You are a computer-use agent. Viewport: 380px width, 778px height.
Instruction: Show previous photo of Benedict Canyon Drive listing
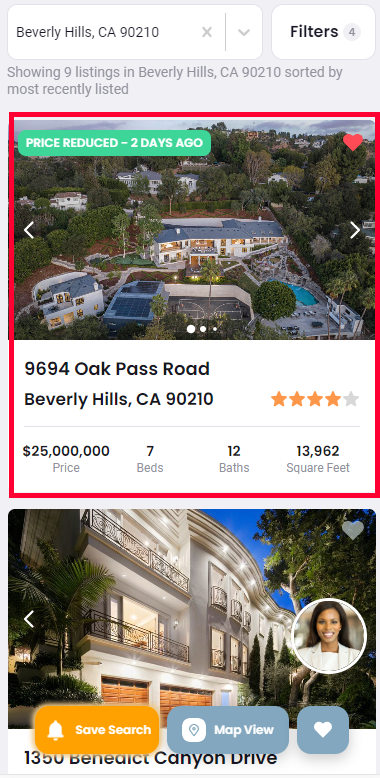[29, 619]
